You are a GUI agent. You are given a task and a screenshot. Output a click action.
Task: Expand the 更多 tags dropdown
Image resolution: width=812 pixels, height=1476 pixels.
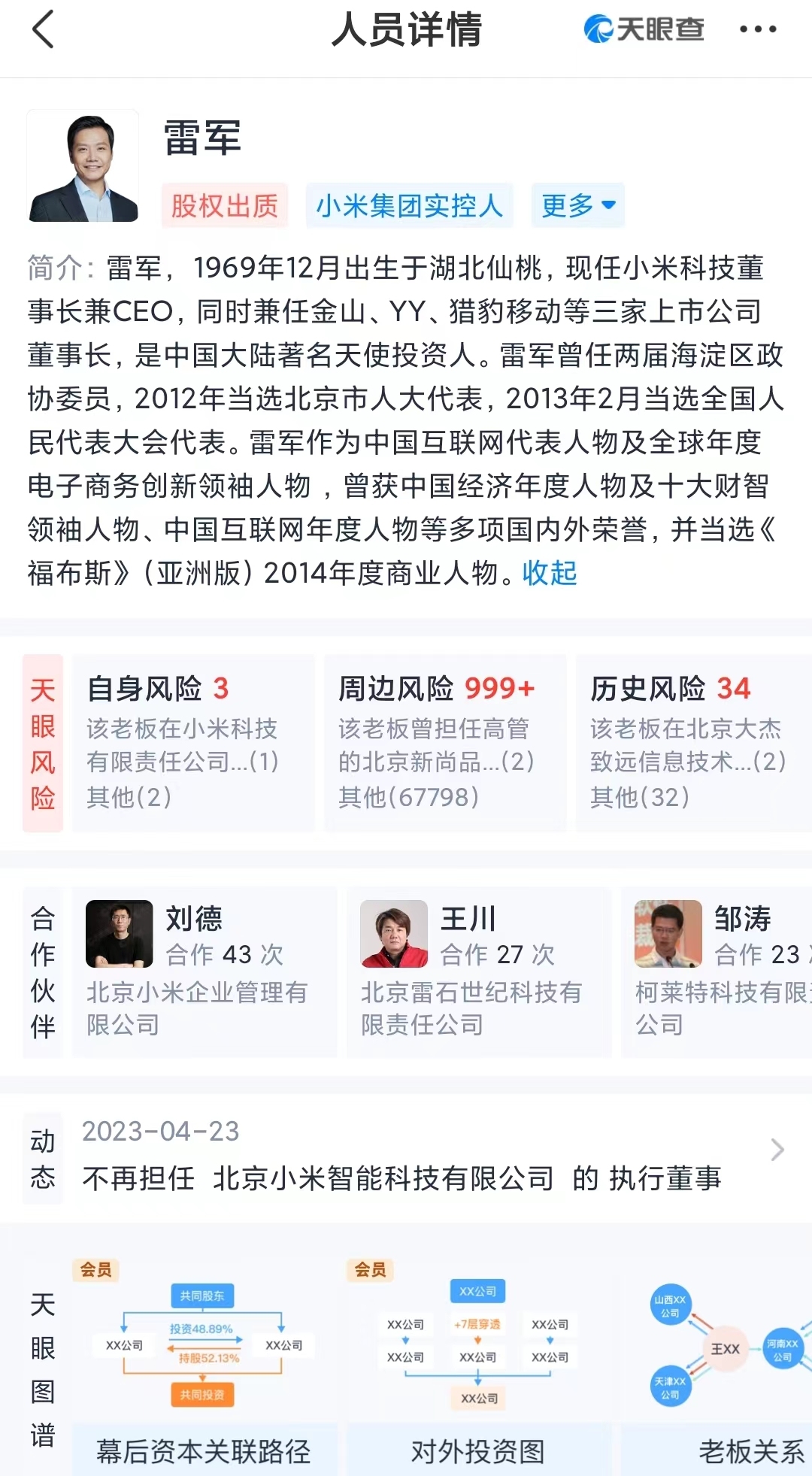tap(577, 205)
